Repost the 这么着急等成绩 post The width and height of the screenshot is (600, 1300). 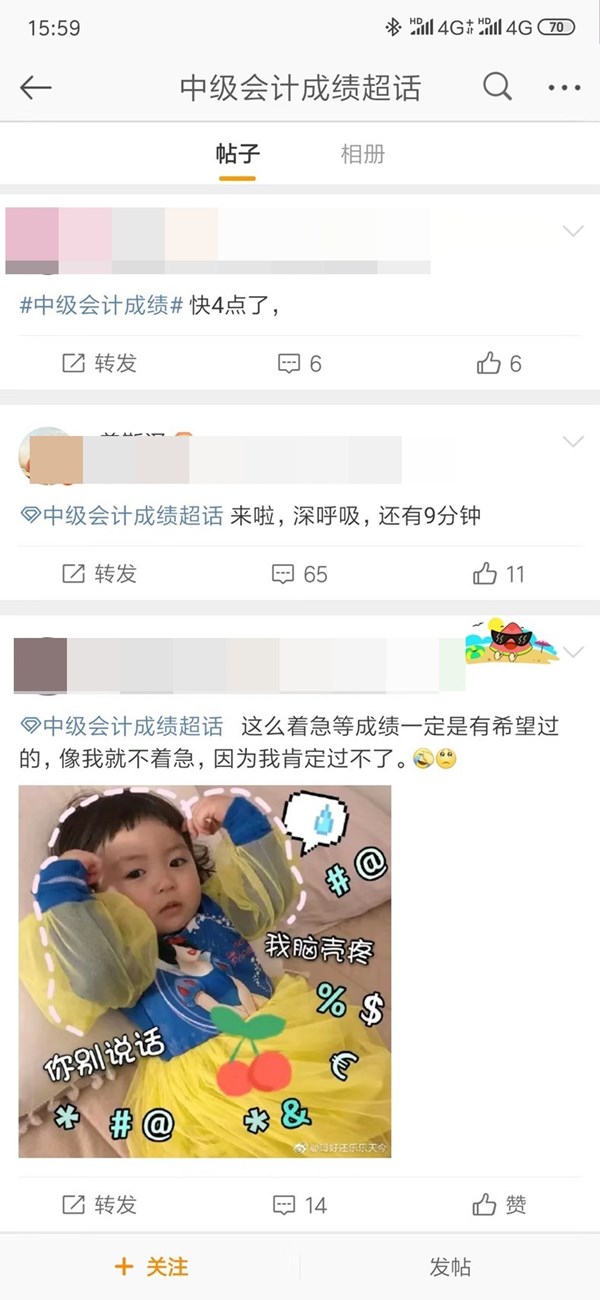coord(100,1204)
